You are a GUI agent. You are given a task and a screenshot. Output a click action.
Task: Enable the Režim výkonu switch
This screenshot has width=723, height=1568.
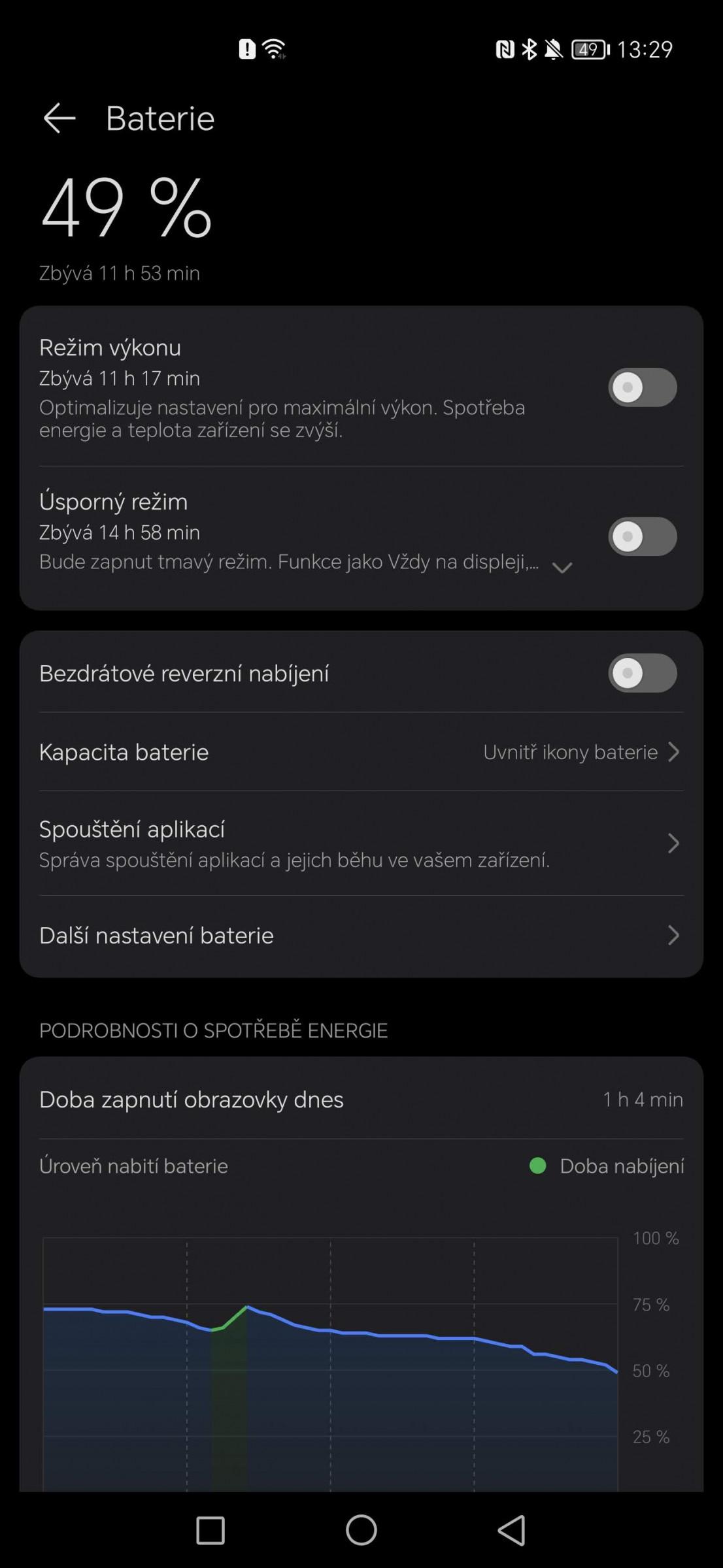pyautogui.click(x=643, y=387)
